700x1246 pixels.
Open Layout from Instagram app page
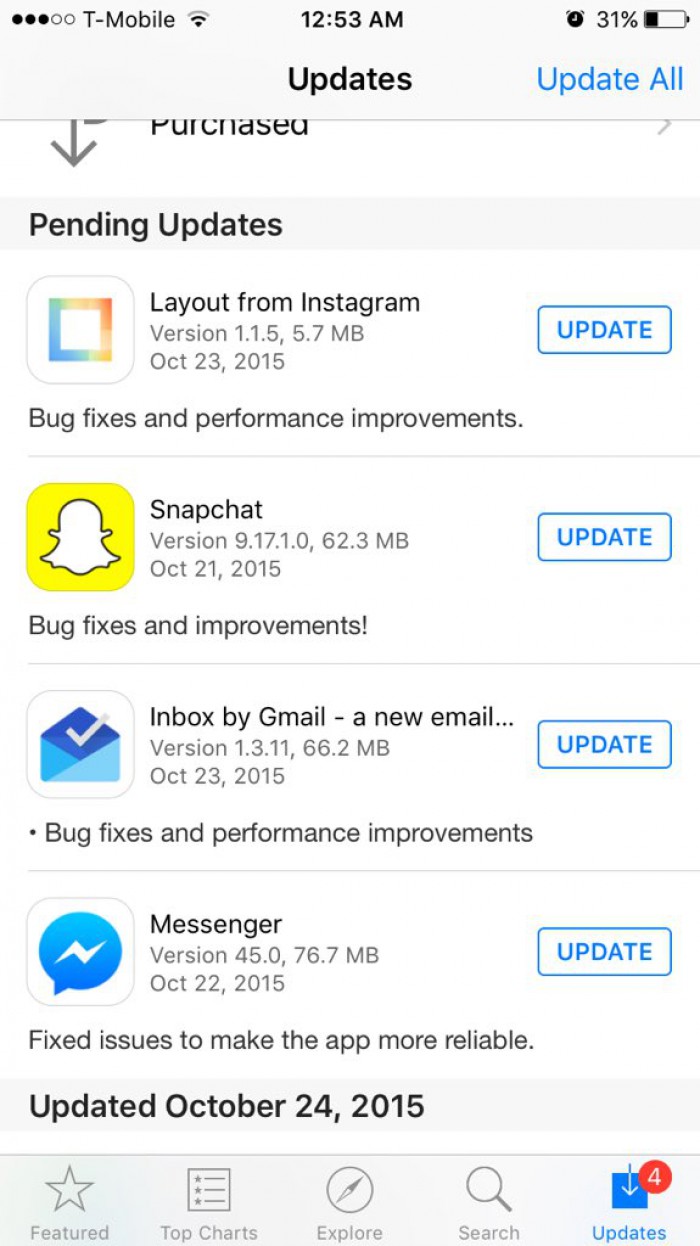(284, 303)
